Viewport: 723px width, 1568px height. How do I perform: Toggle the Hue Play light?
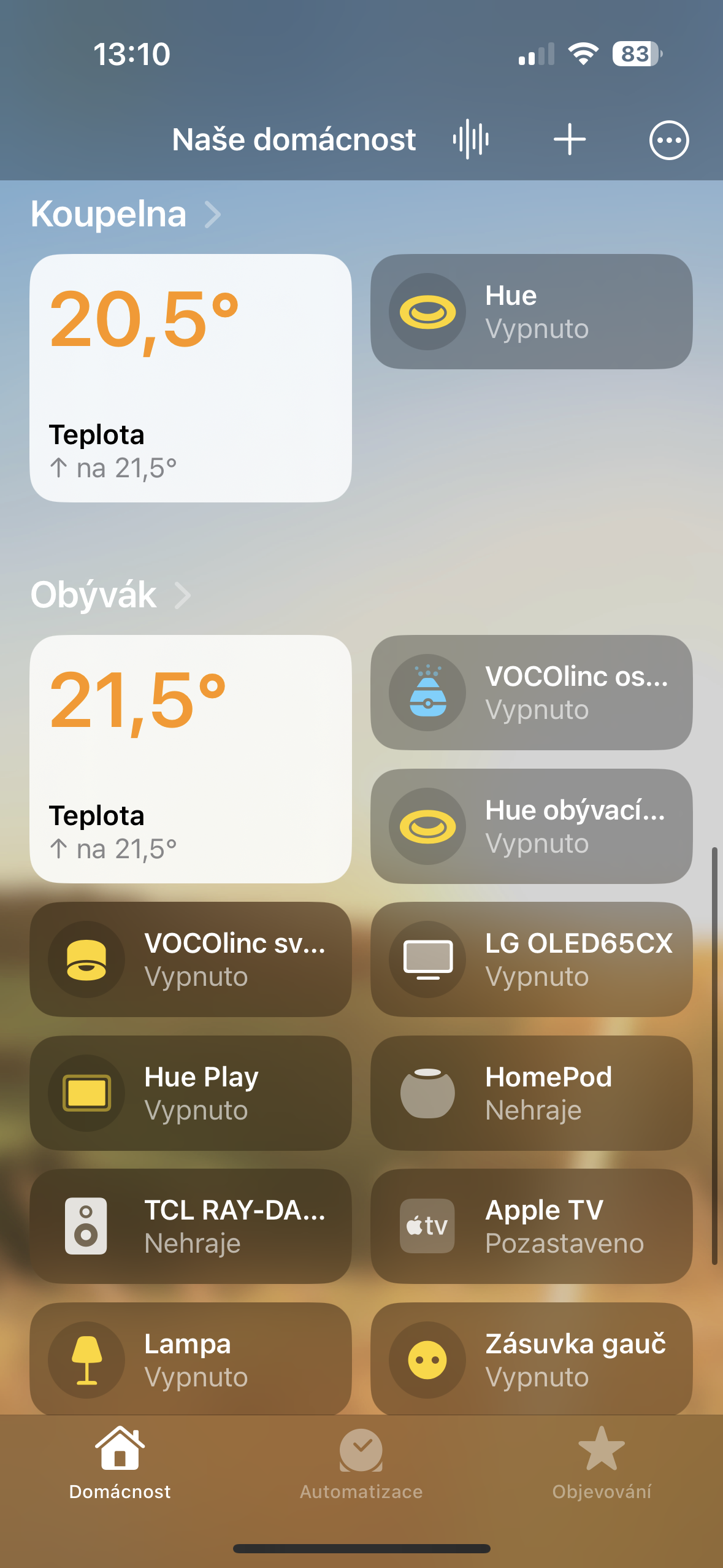pos(86,1093)
